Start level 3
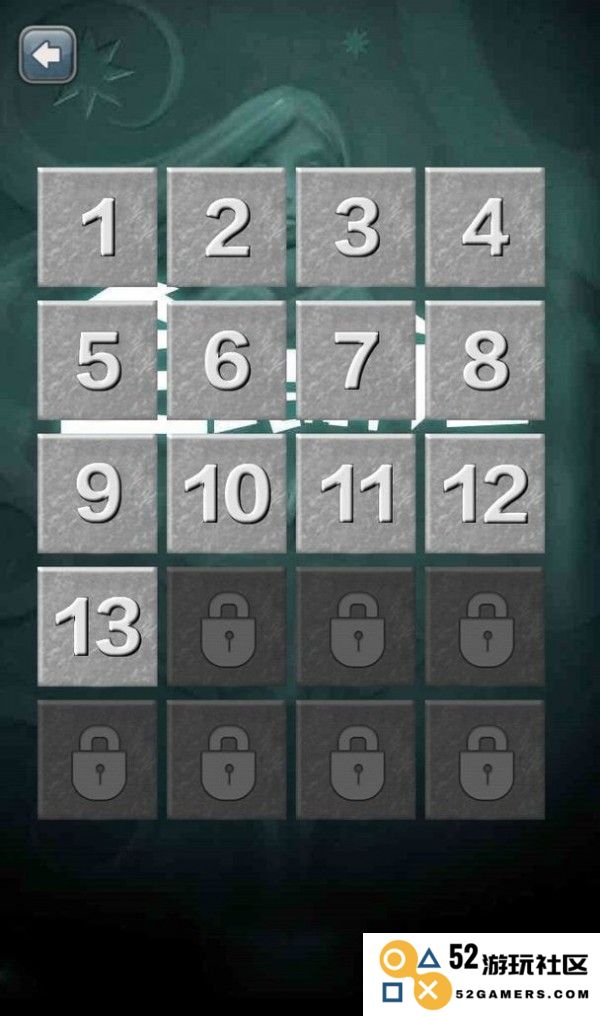The width and height of the screenshot is (600, 1016). click(356, 227)
